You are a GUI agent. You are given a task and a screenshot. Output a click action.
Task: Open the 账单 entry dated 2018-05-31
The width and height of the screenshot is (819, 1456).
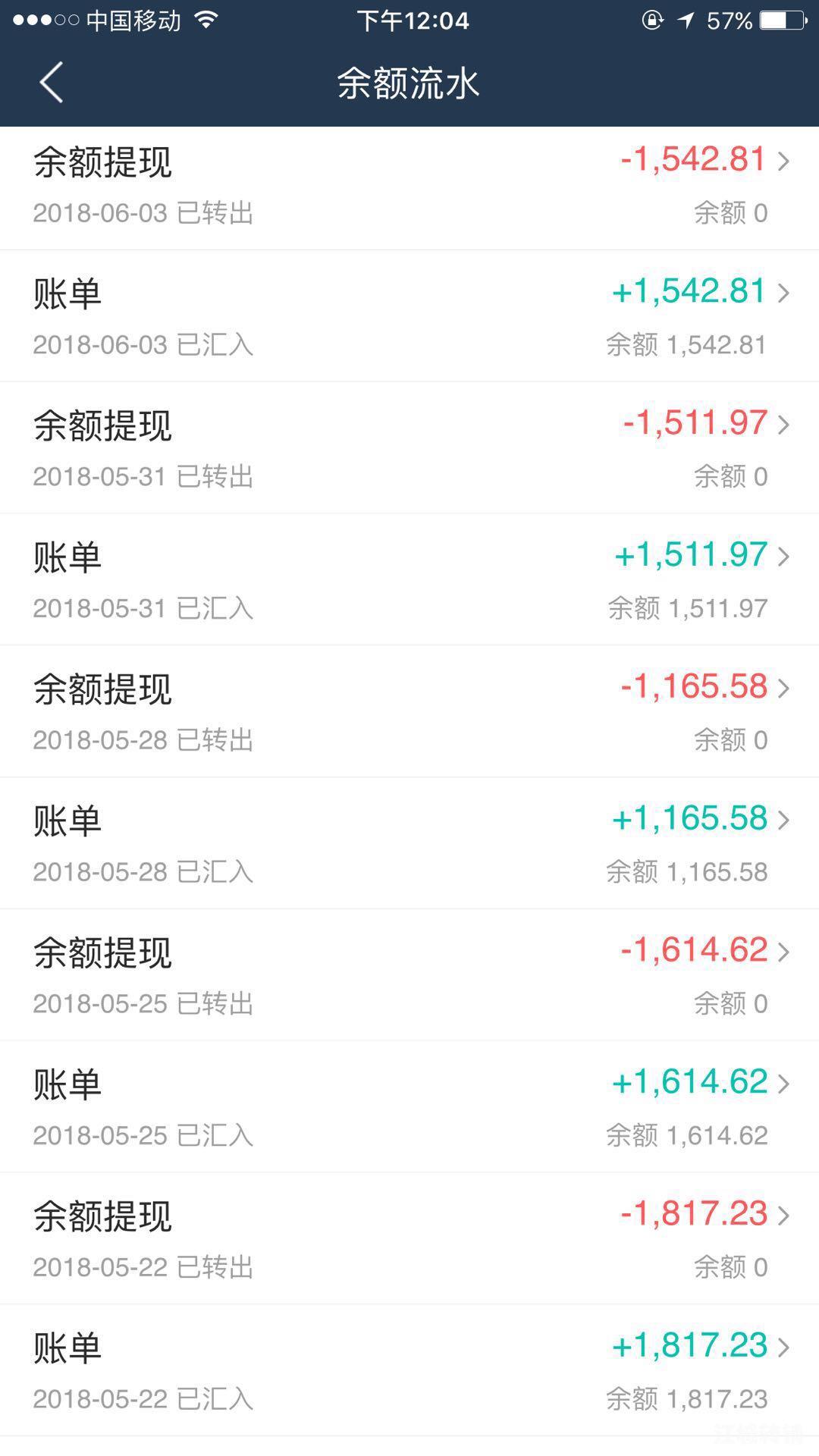click(x=409, y=580)
